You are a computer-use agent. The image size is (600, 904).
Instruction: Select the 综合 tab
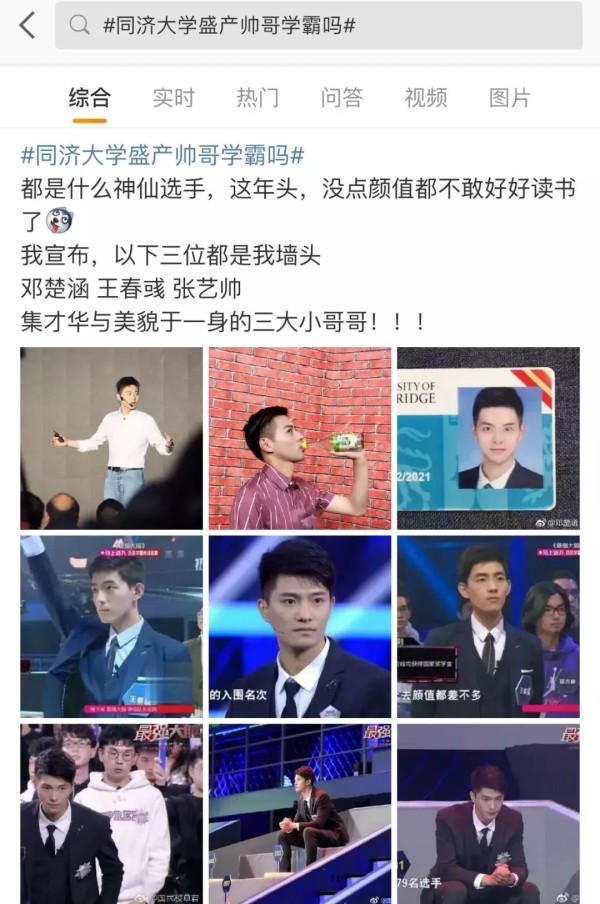pyautogui.click(x=90, y=98)
